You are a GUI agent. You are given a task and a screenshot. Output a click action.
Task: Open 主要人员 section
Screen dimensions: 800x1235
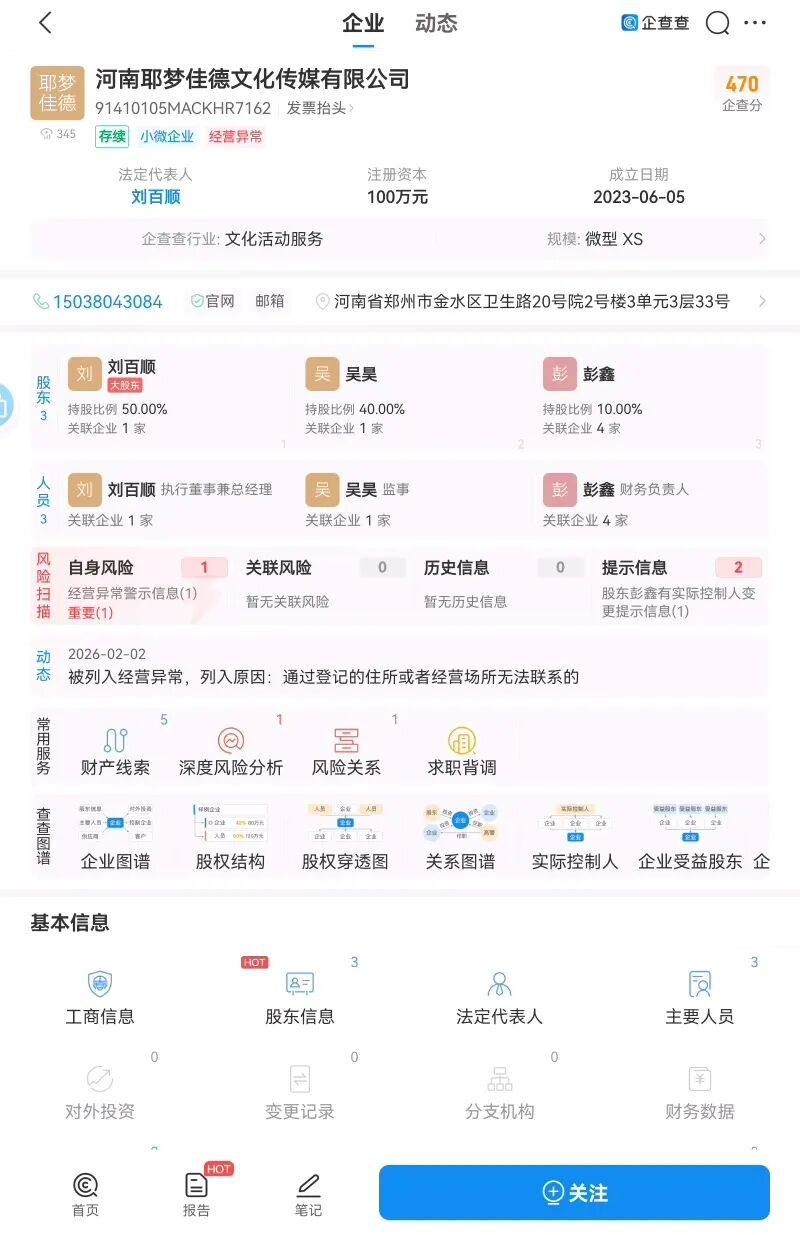(699, 996)
